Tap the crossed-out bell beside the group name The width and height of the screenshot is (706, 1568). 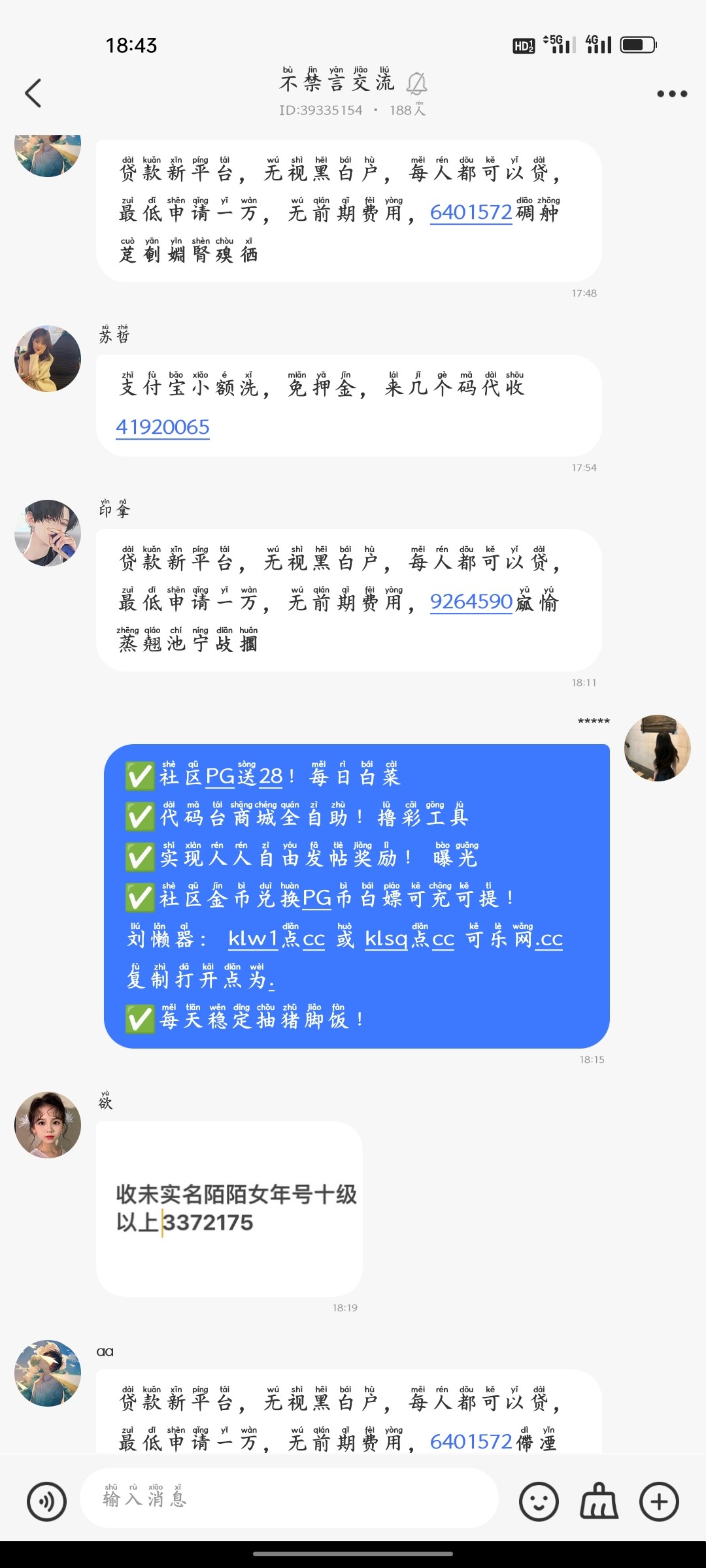click(416, 83)
